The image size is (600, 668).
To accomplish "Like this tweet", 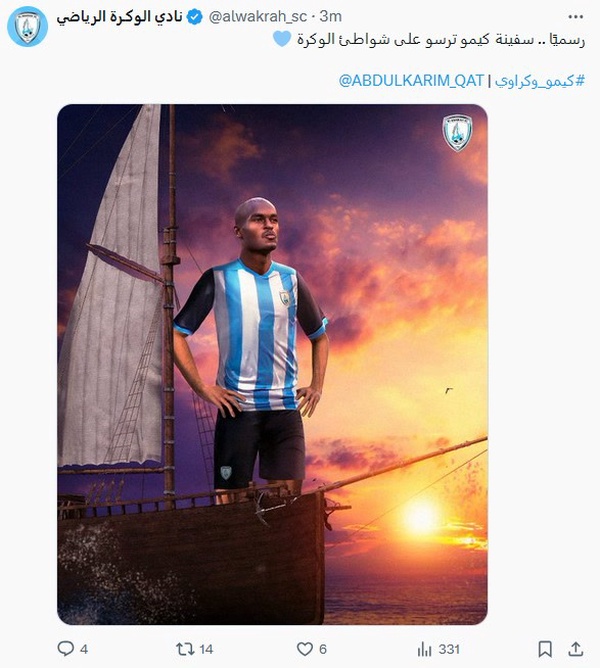I will click(x=305, y=648).
